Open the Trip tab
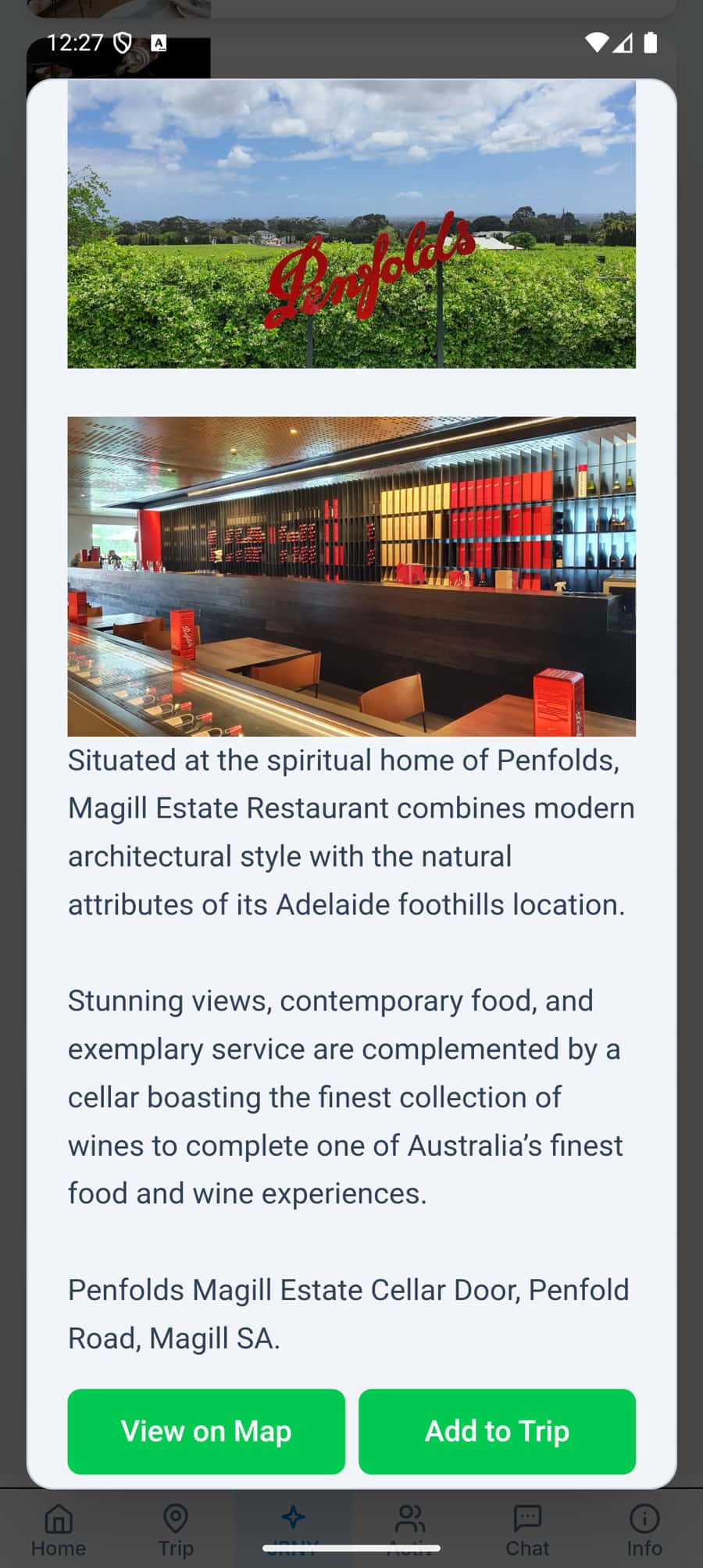This screenshot has height=1568, width=703. pyautogui.click(x=176, y=1531)
